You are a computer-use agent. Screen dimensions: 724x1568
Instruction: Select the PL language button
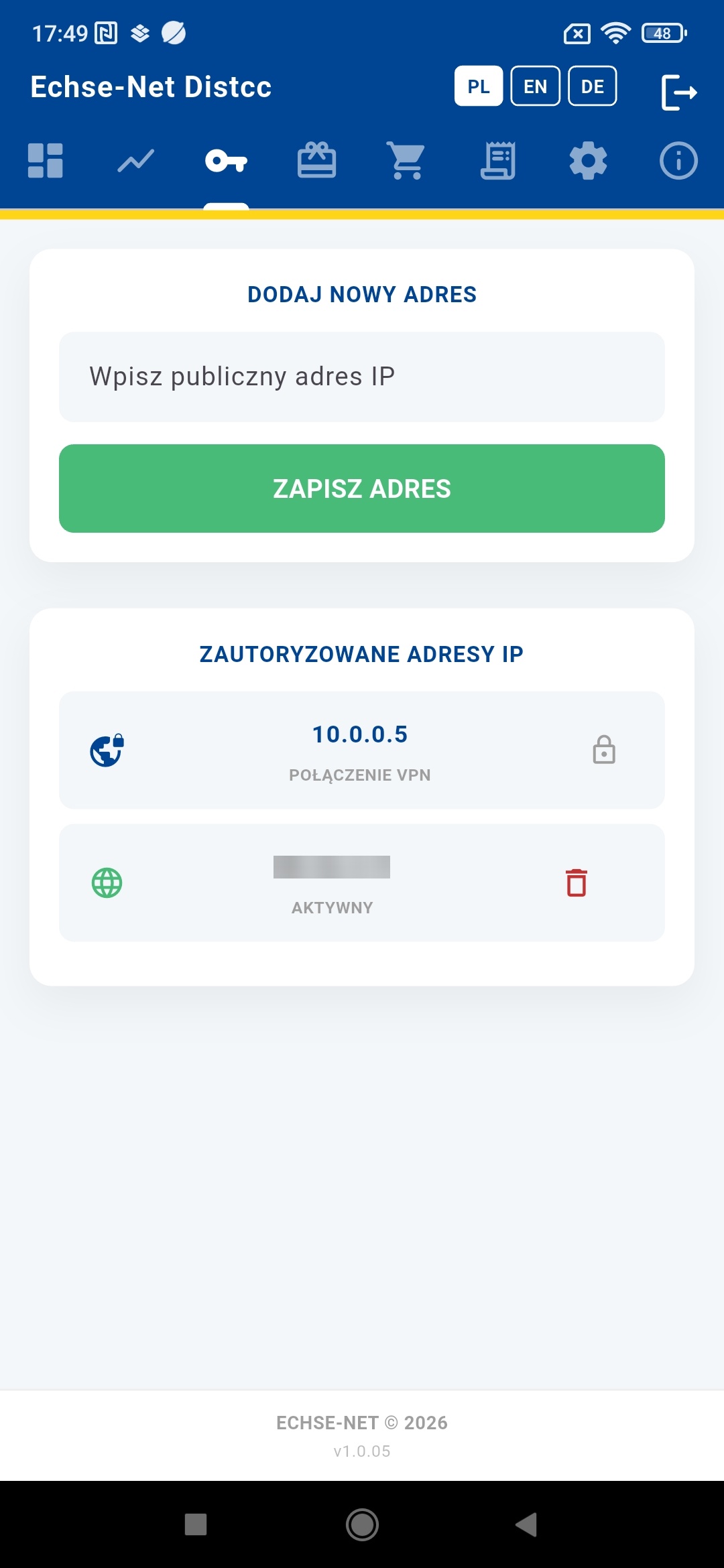[479, 86]
